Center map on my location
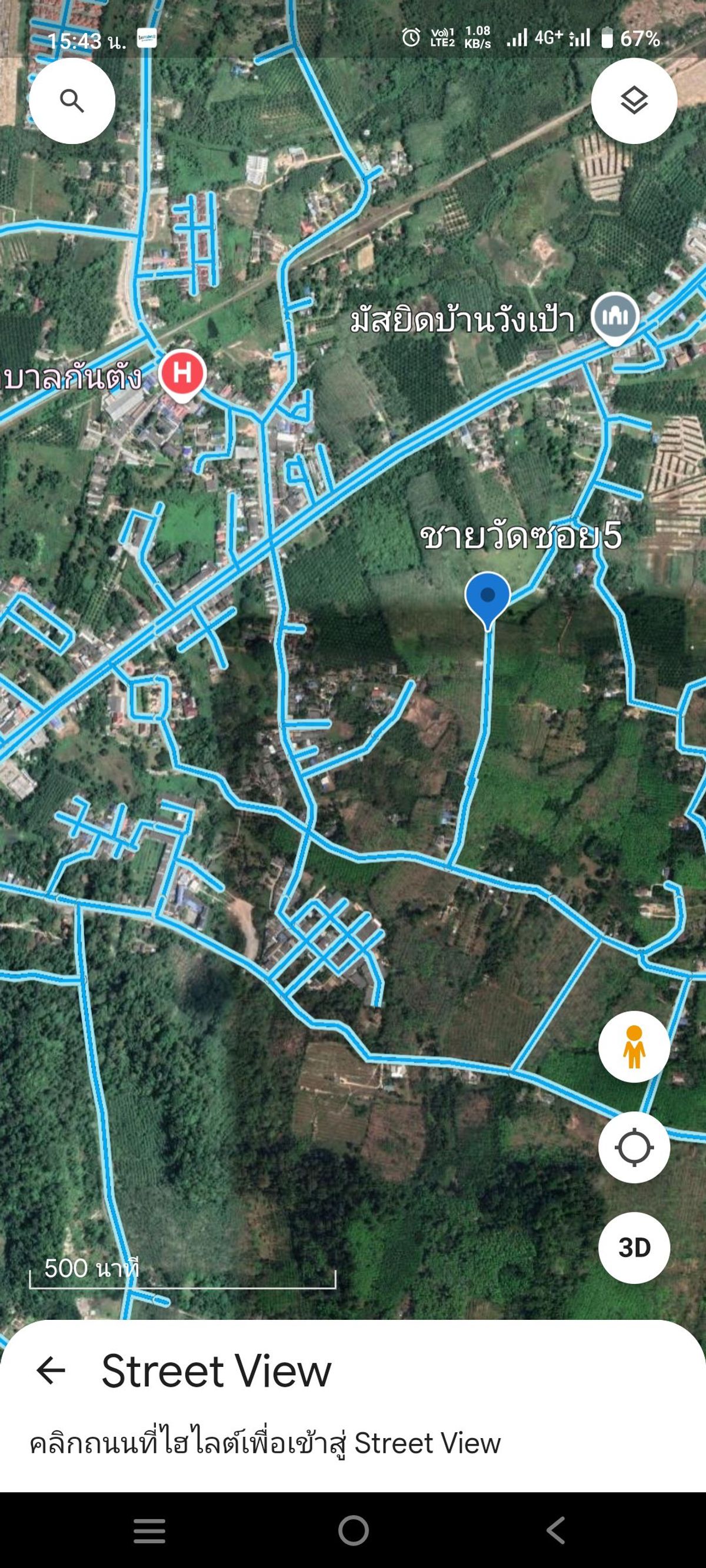The image size is (706, 1568). (634, 1148)
